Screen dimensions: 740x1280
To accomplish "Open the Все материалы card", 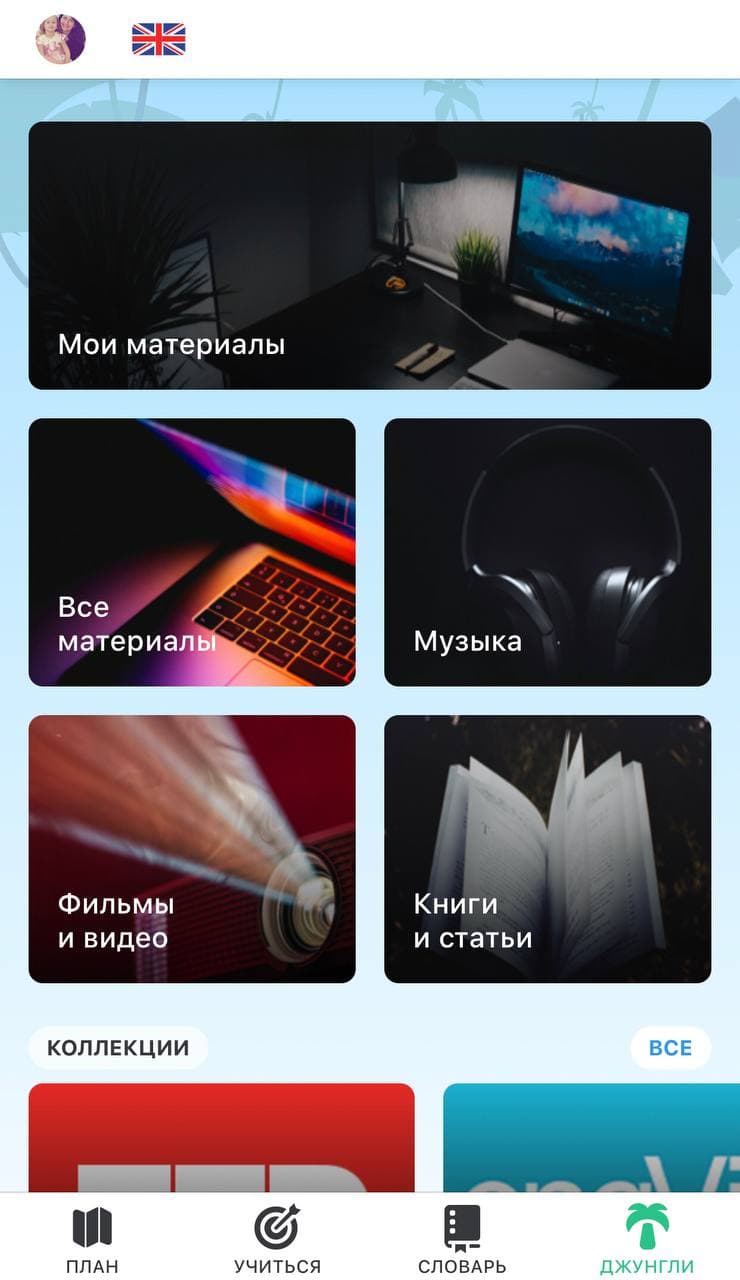I will 192,552.
